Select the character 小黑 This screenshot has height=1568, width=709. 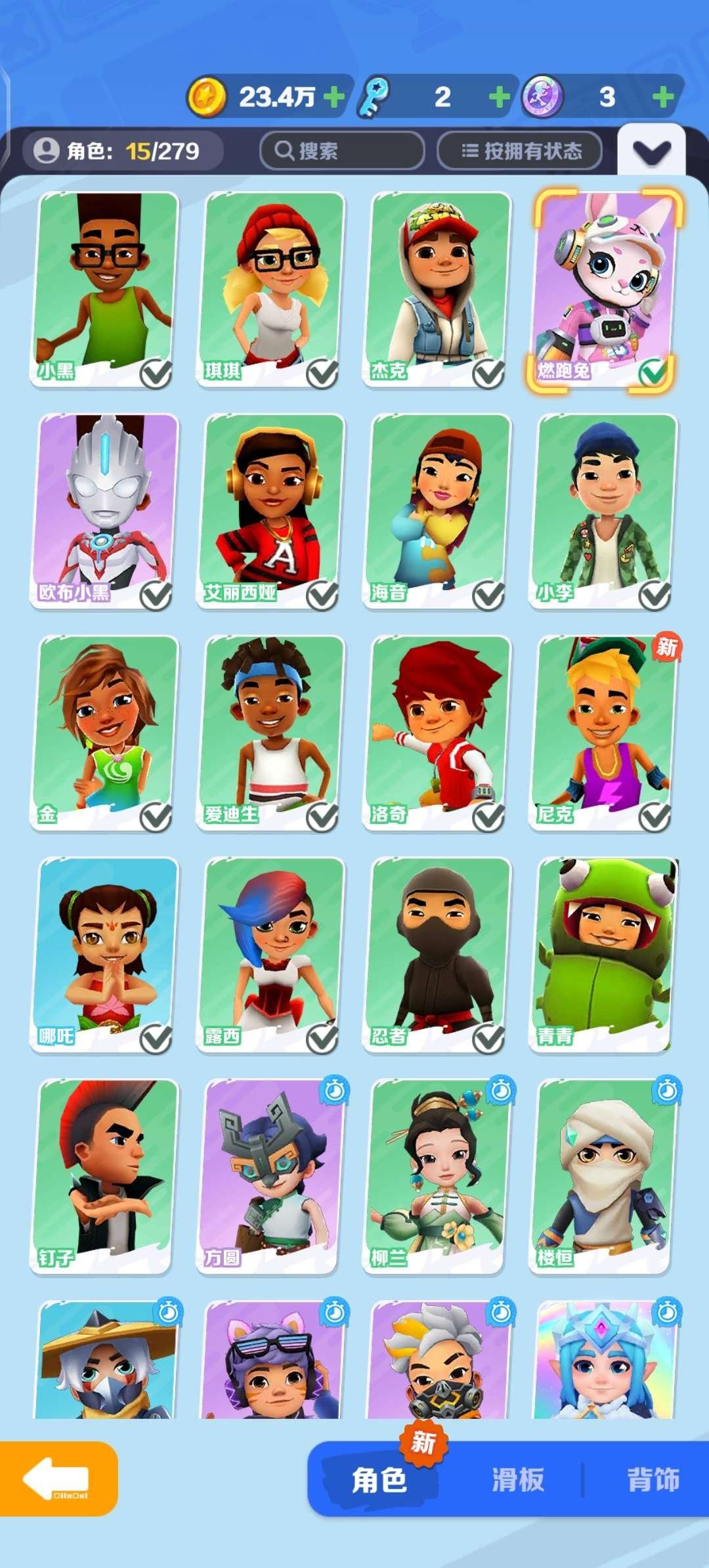point(105,289)
